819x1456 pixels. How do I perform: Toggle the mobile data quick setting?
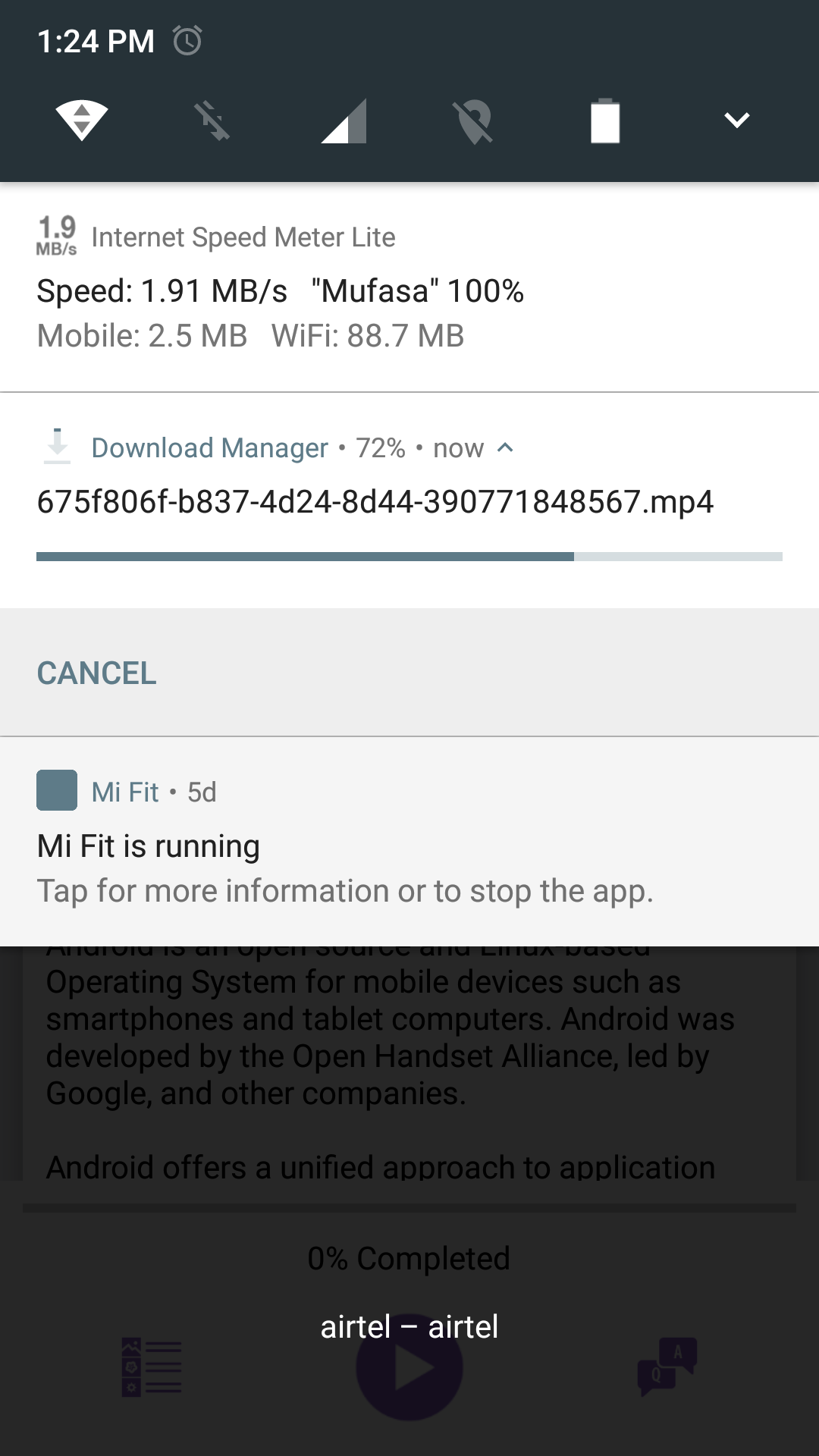(x=344, y=121)
